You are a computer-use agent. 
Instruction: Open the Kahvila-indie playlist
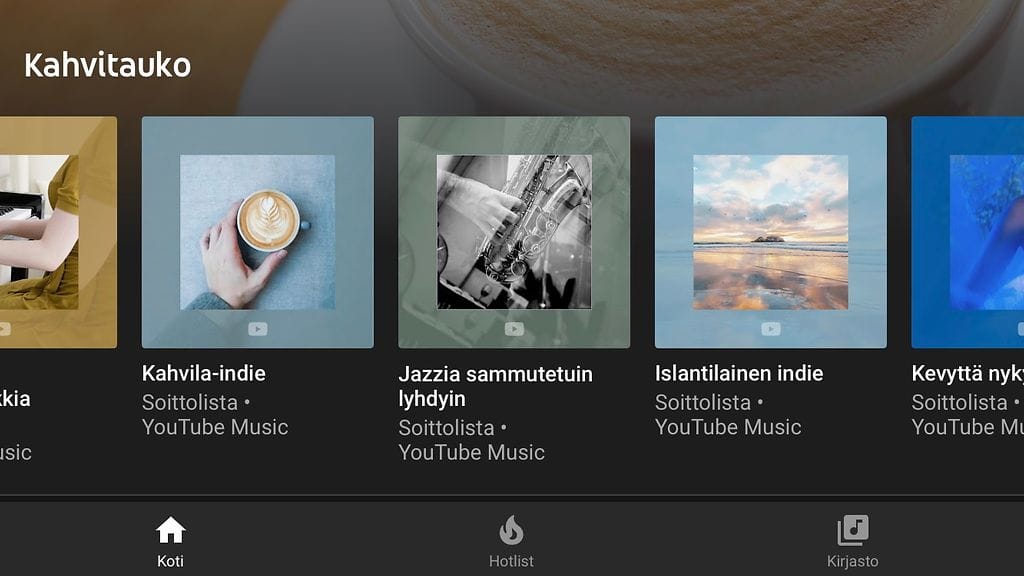point(257,232)
